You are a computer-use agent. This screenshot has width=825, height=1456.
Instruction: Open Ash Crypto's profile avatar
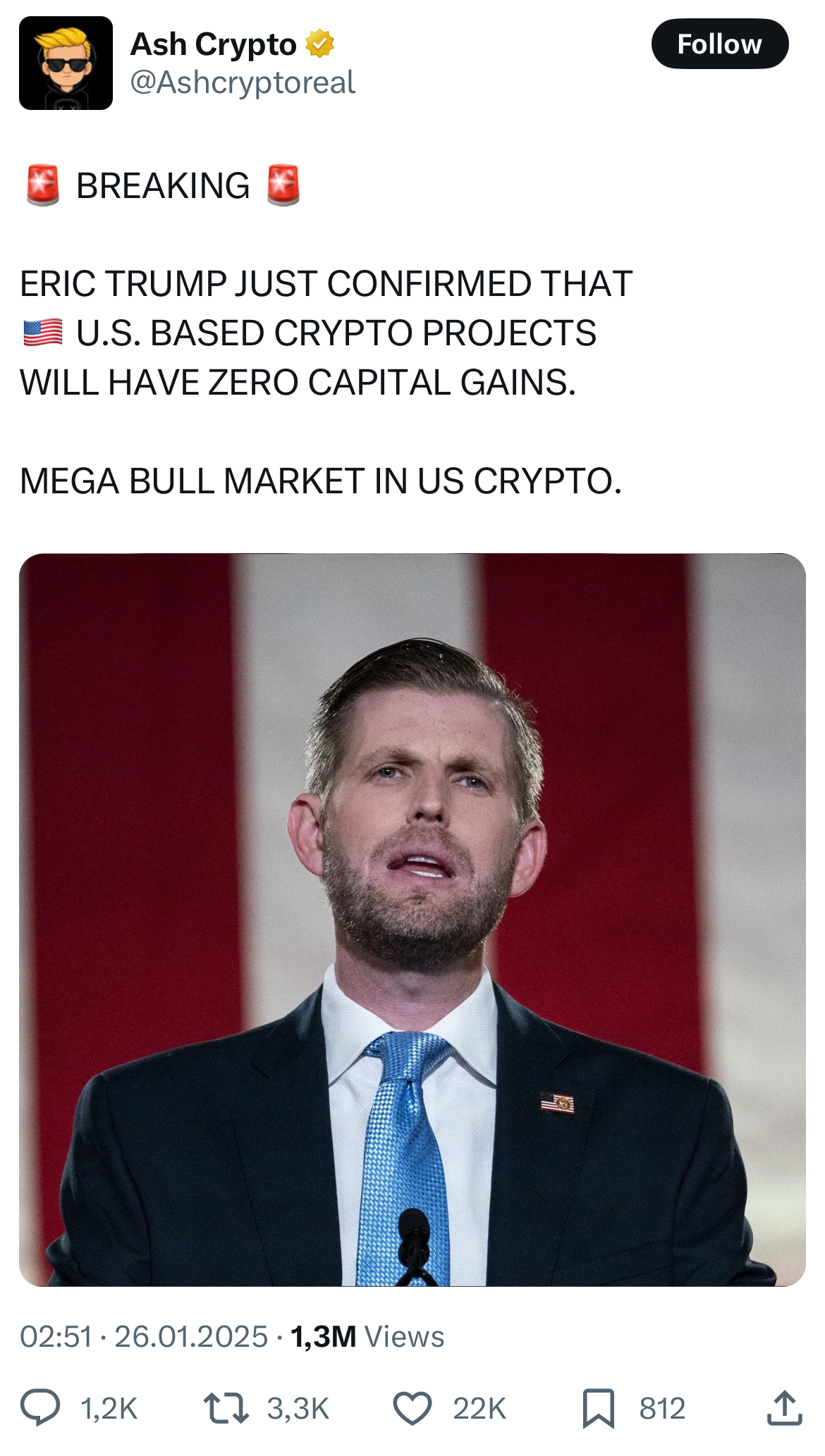coord(66,63)
